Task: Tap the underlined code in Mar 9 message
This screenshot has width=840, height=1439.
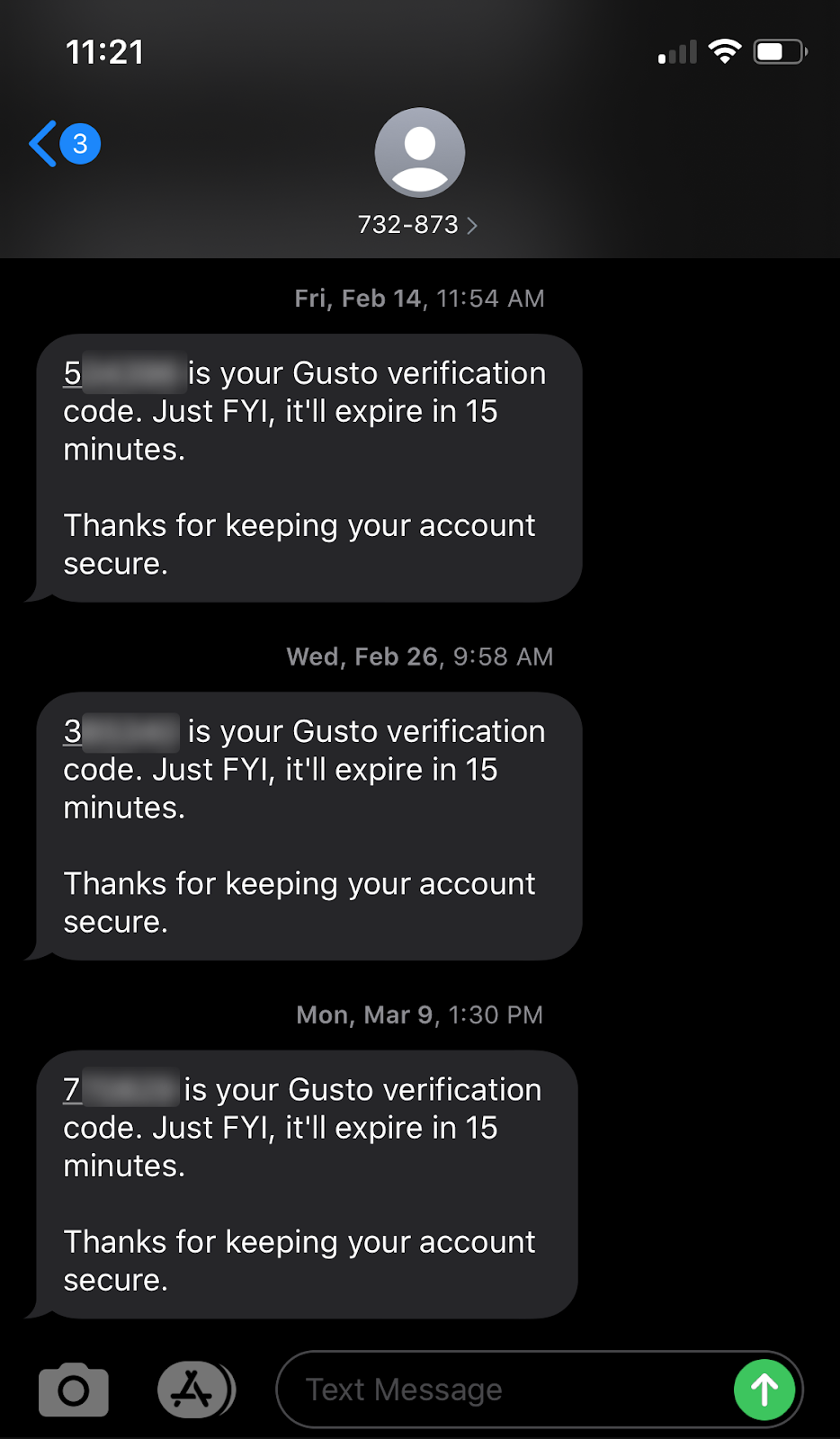Action: pos(121,1090)
